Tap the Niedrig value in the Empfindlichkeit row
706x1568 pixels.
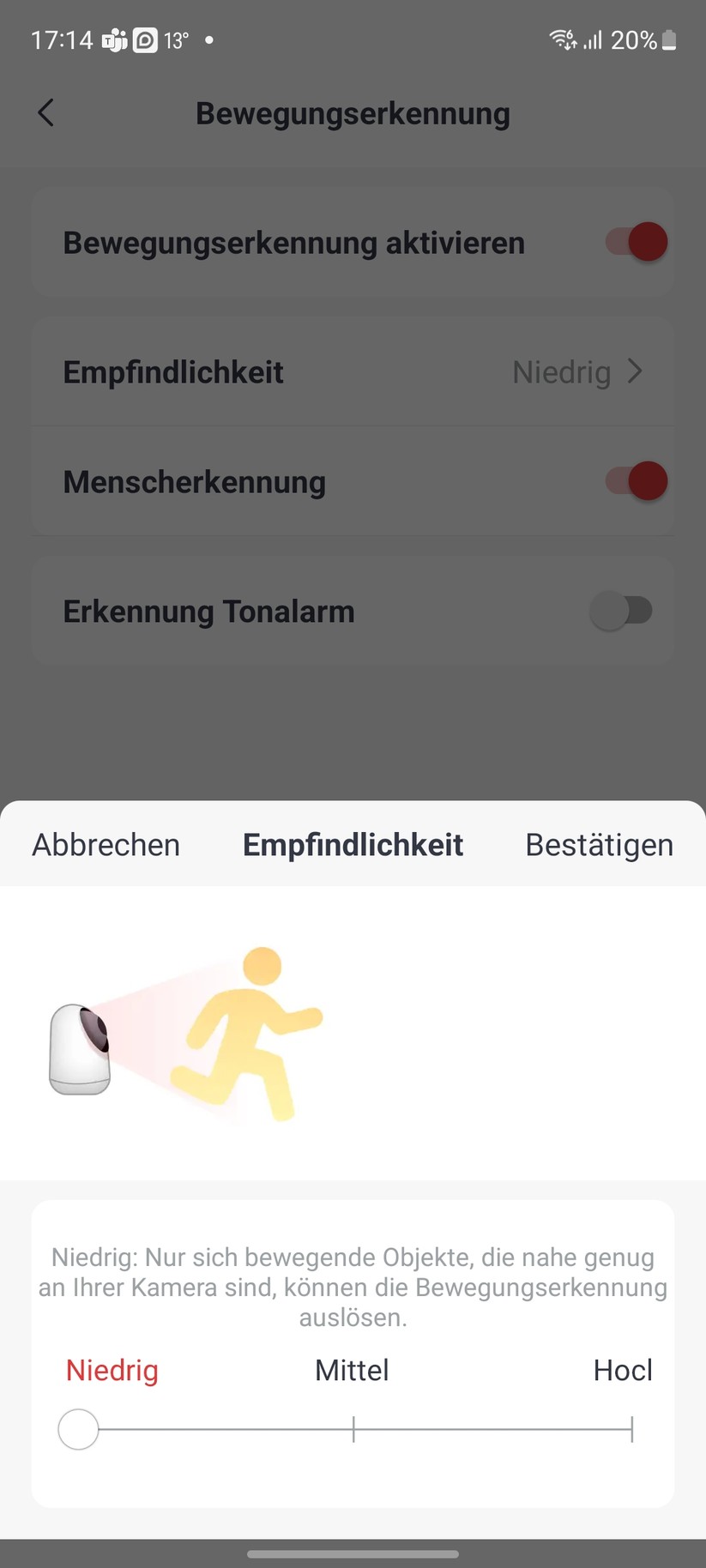pos(561,371)
